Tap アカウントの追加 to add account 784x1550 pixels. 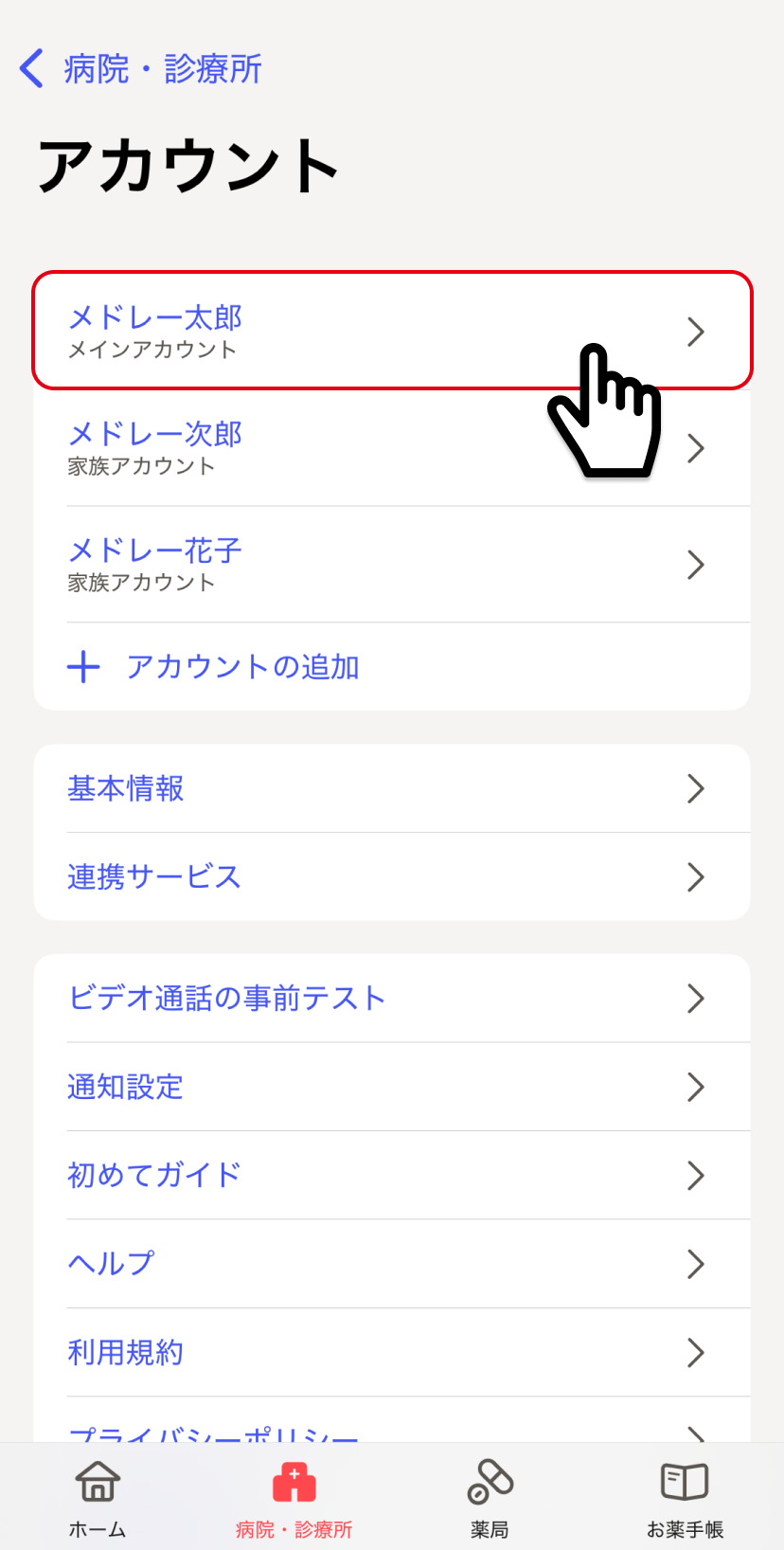(242, 667)
